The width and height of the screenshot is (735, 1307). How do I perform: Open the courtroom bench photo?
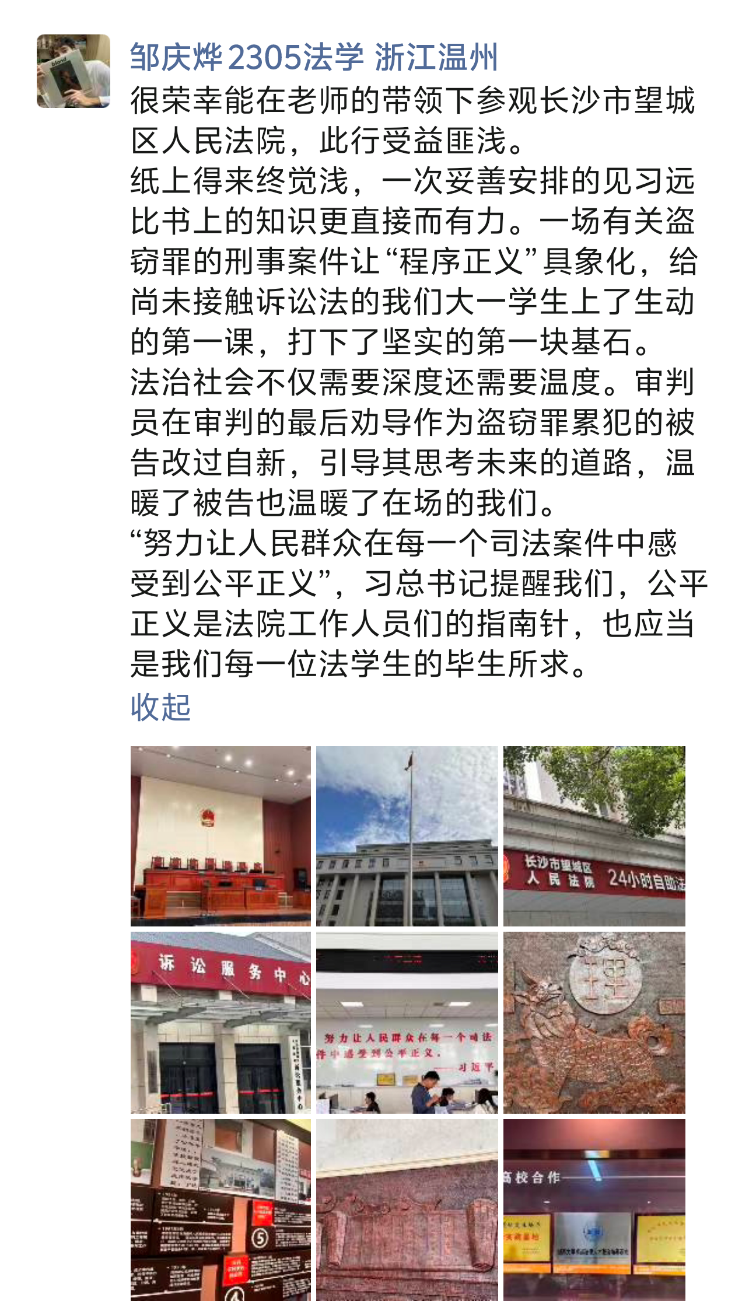[220, 835]
